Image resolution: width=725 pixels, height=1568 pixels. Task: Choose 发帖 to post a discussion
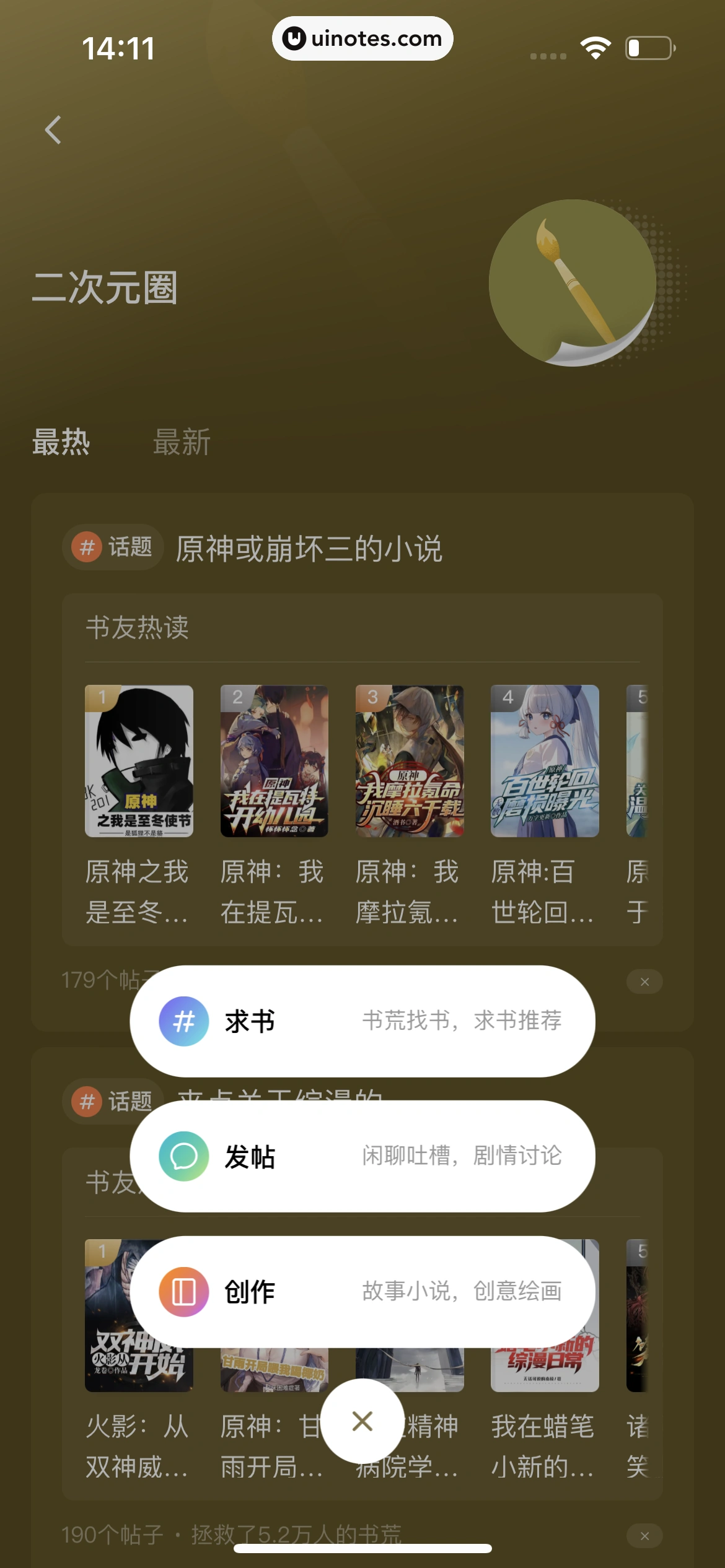pos(362,1156)
